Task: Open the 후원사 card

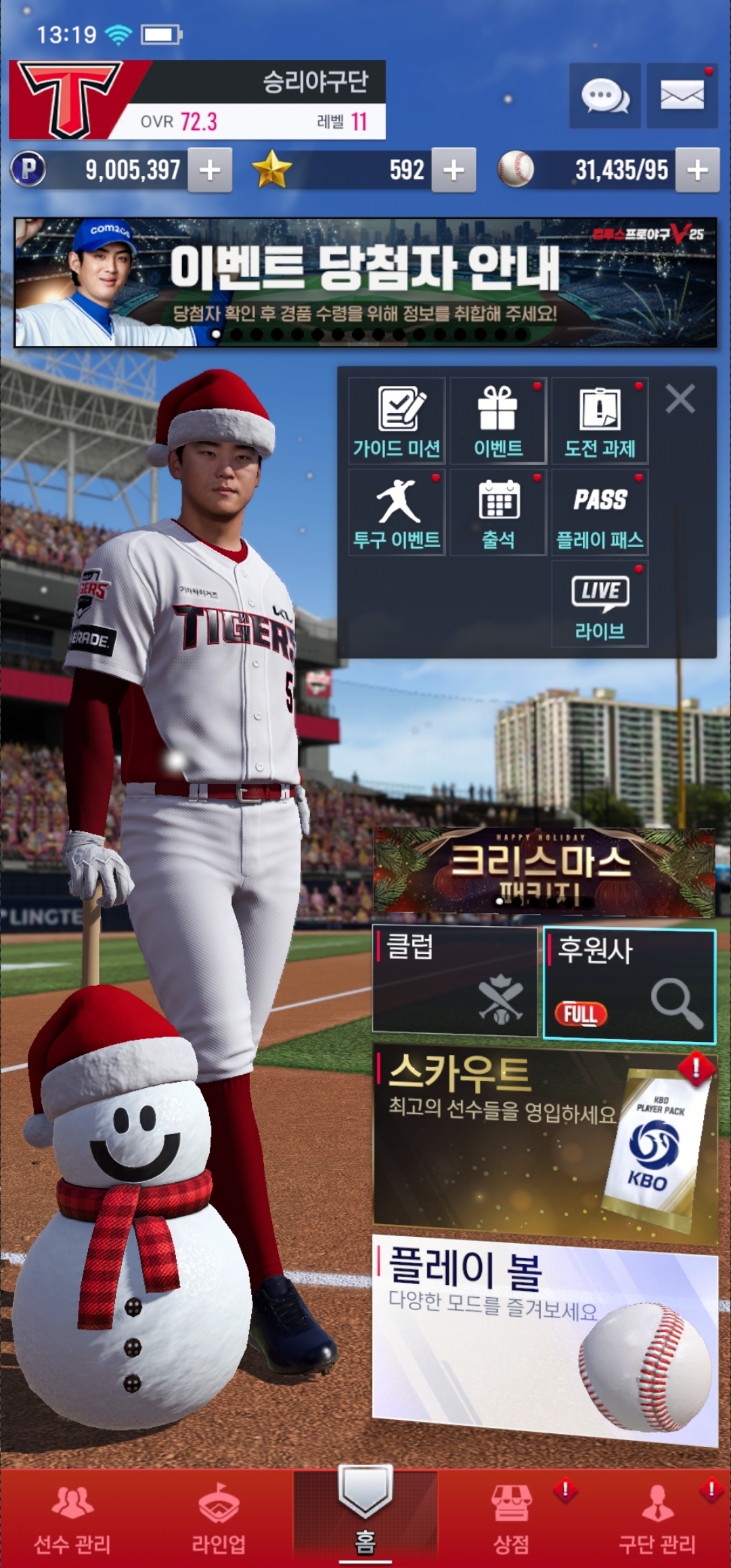Action: (x=629, y=985)
